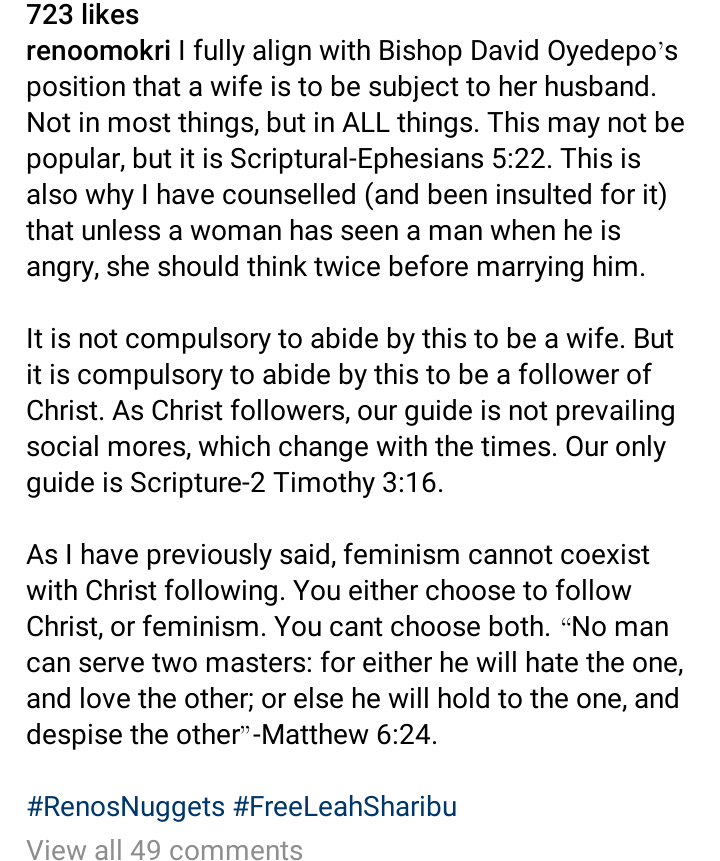Image resolution: width=720 pixels, height=861 pixels.
Task: Open the #RenosNuggets hashtag
Action: 124,806
